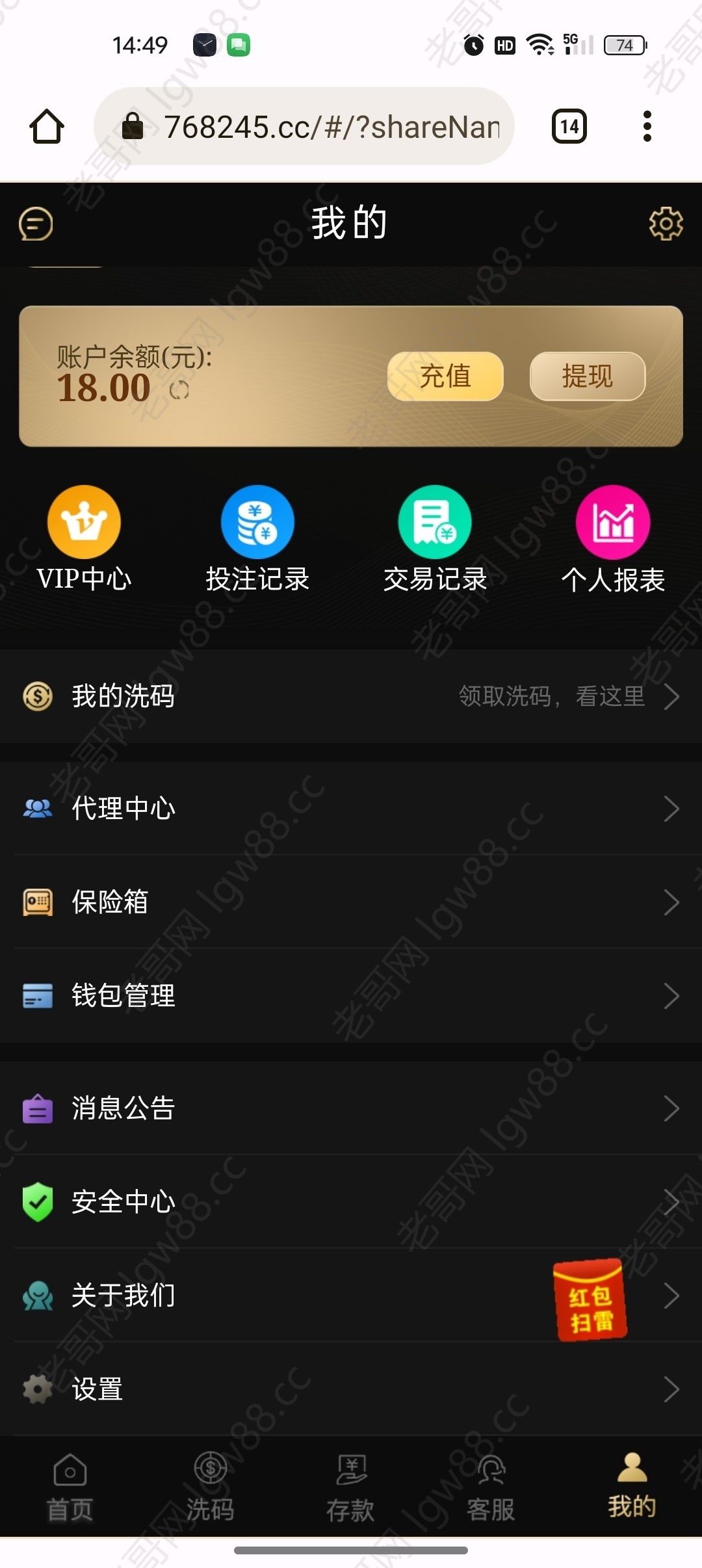
Task: Tap the 提现 withdraw button
Action: [587, 376]
